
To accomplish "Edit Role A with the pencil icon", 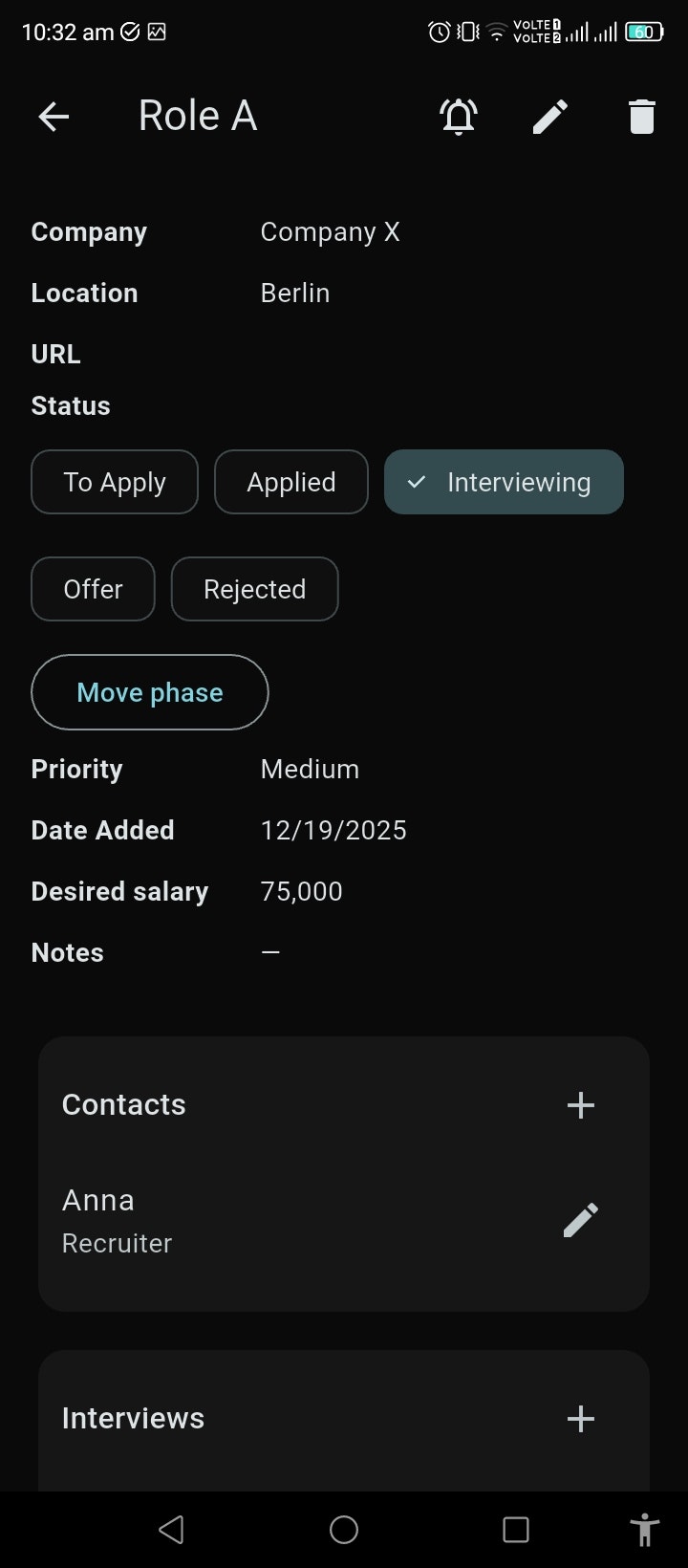I will point(550,116).
